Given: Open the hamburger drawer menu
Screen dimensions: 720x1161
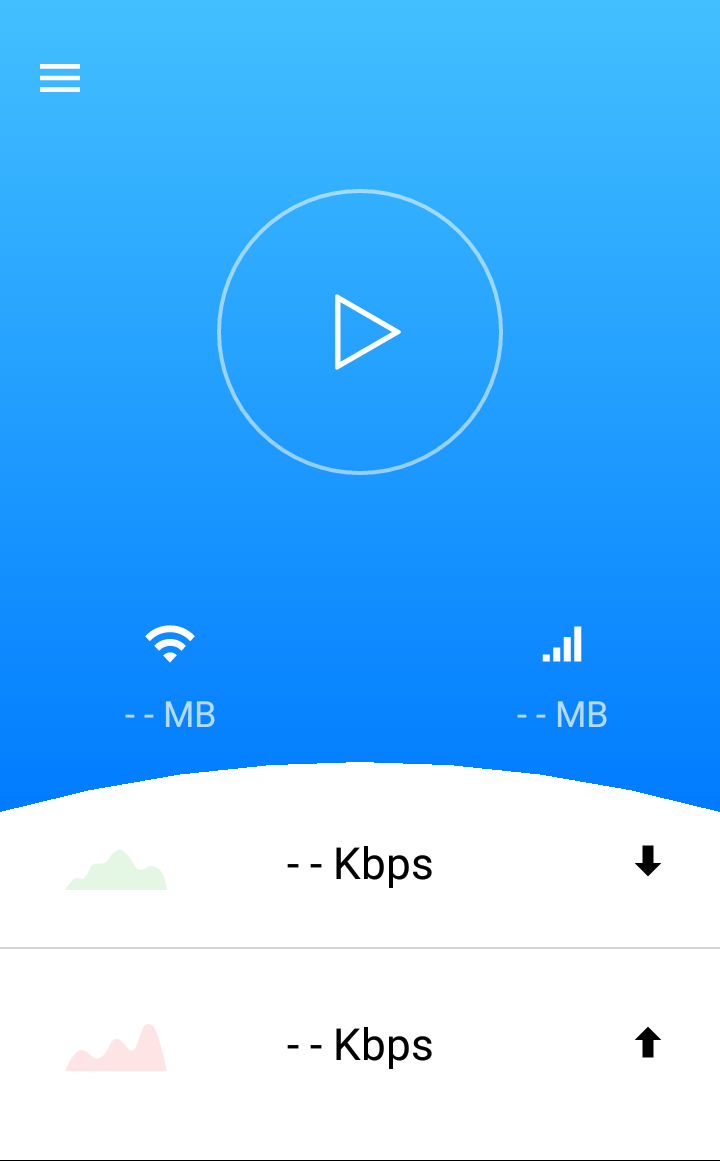Looking at the screenshot, I should coord(60,78).
